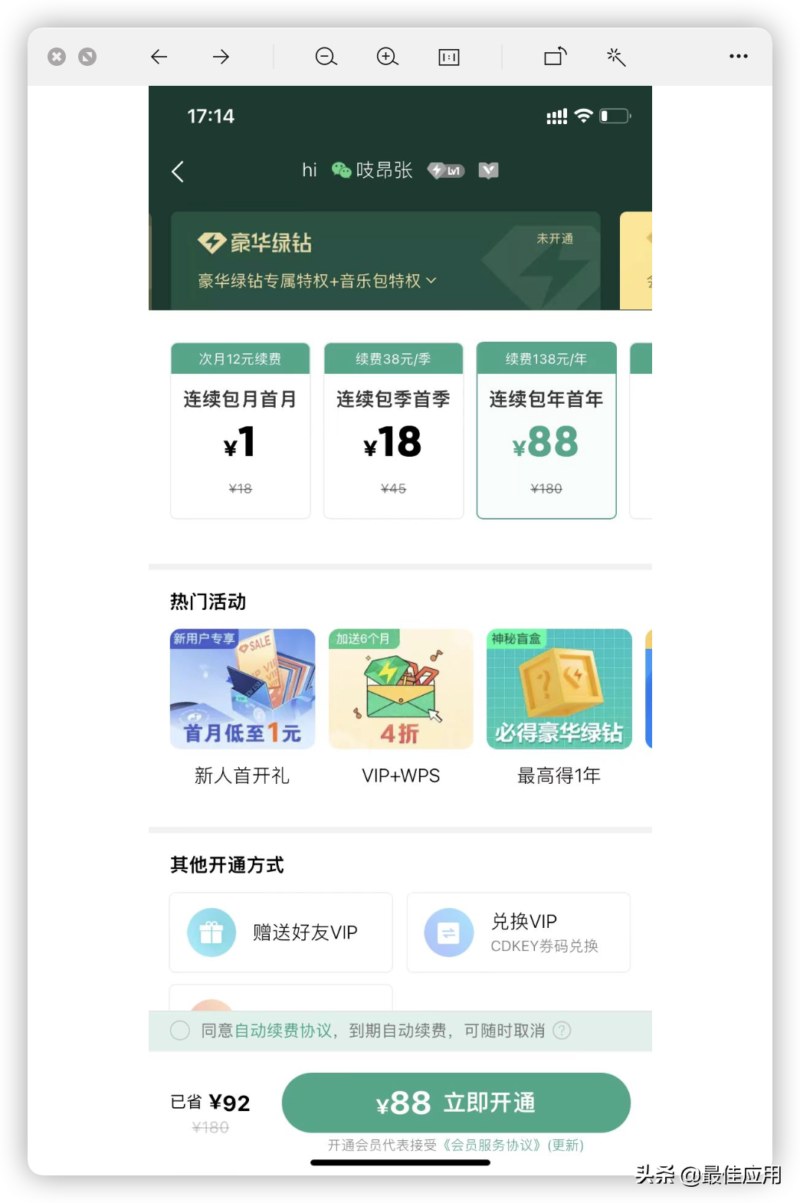Click the rotate icon in the toolbar
The height and width of the screenshot is (1203, 800).
[554, 57]
